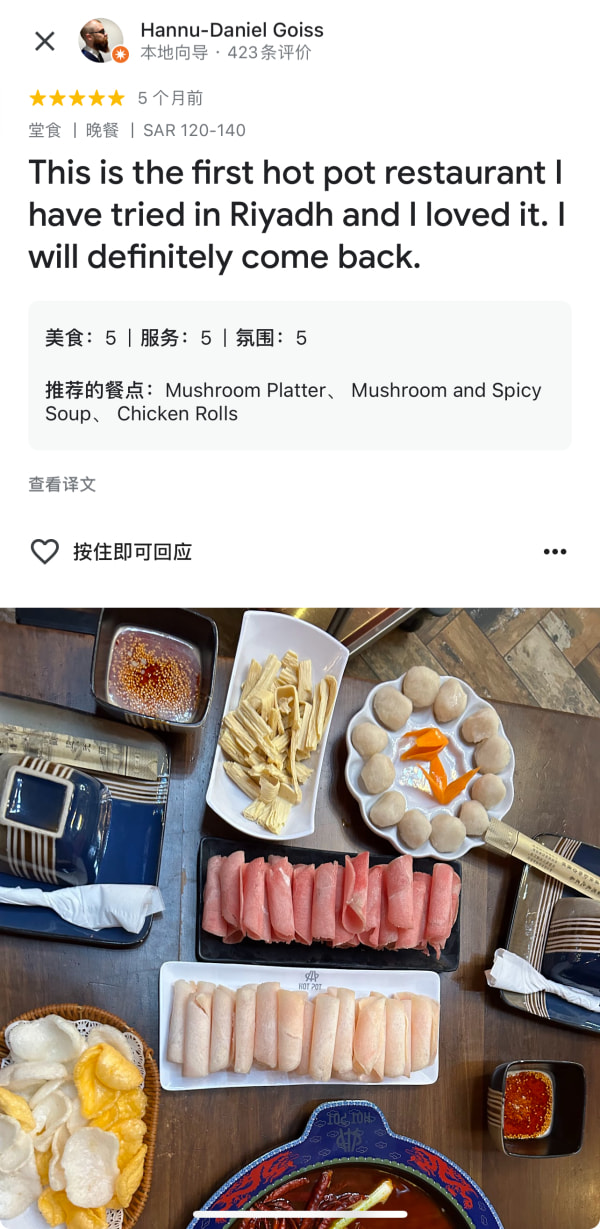This screenshot has height=1229, width=600.
Task: Open the hot pot food photo
Action: tap(300, 900)
